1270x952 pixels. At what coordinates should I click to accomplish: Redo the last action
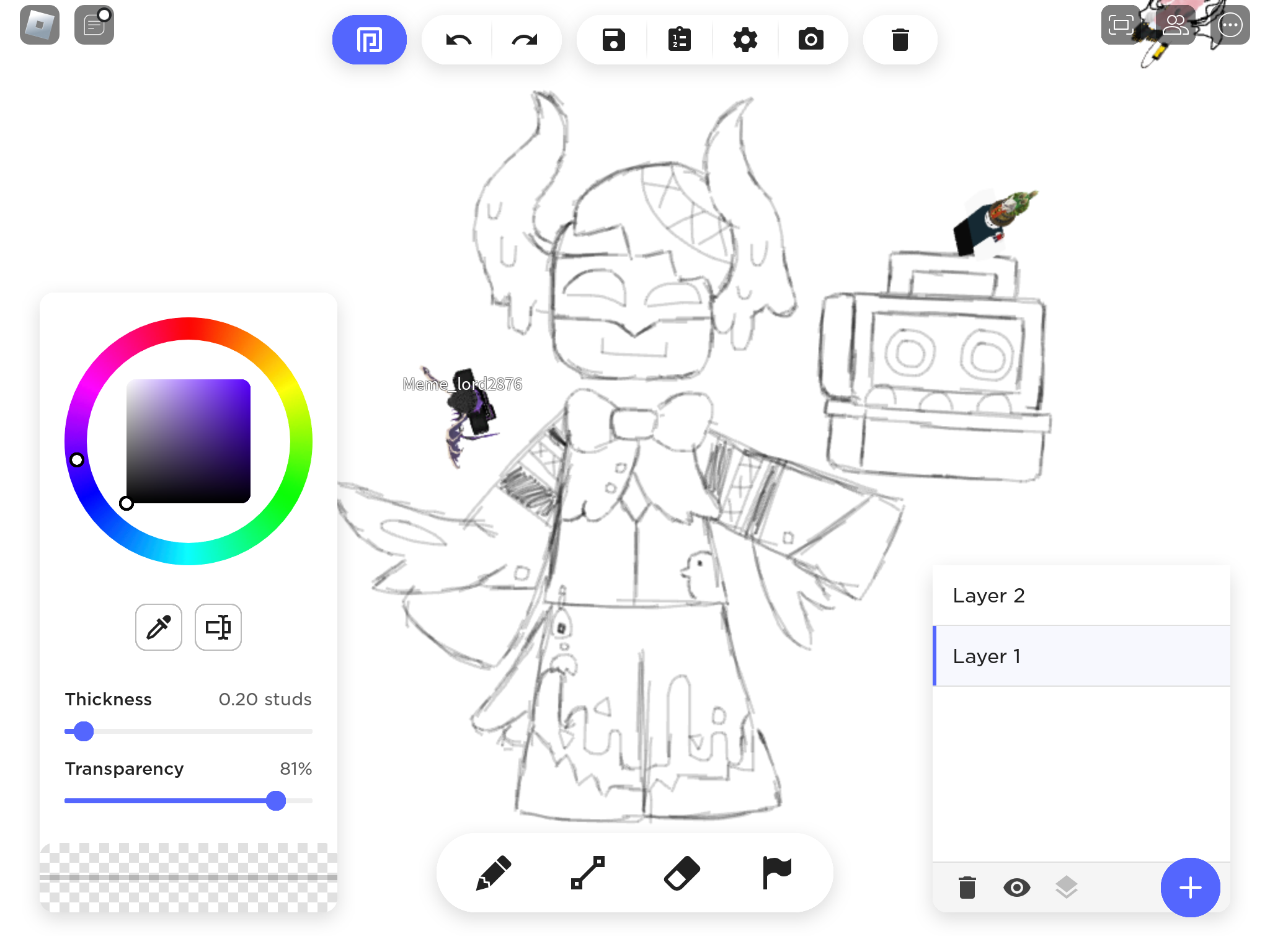pyautogui.click(x=525, y=40)
